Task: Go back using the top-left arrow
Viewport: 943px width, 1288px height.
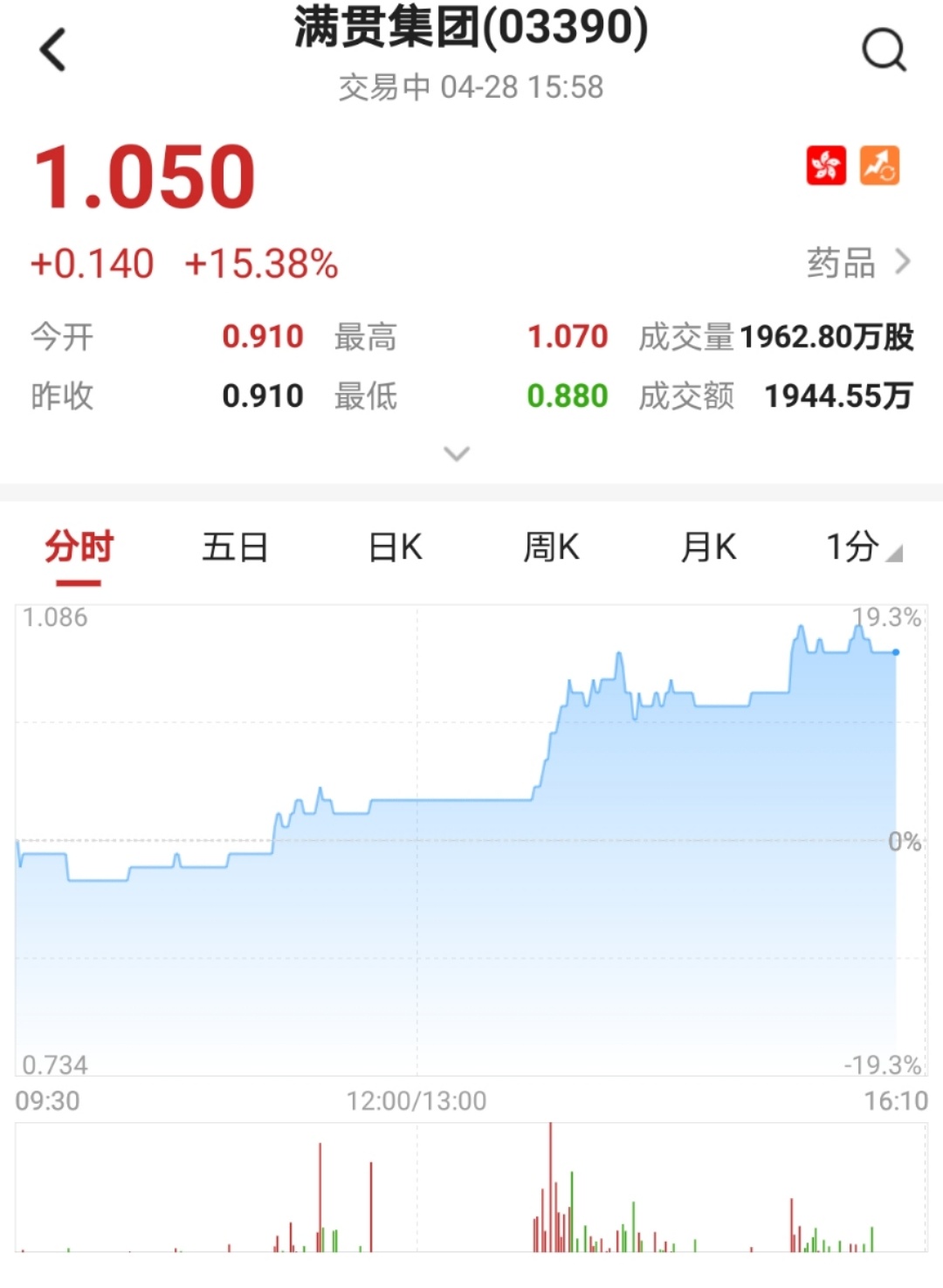Action: tap(53, 50)
